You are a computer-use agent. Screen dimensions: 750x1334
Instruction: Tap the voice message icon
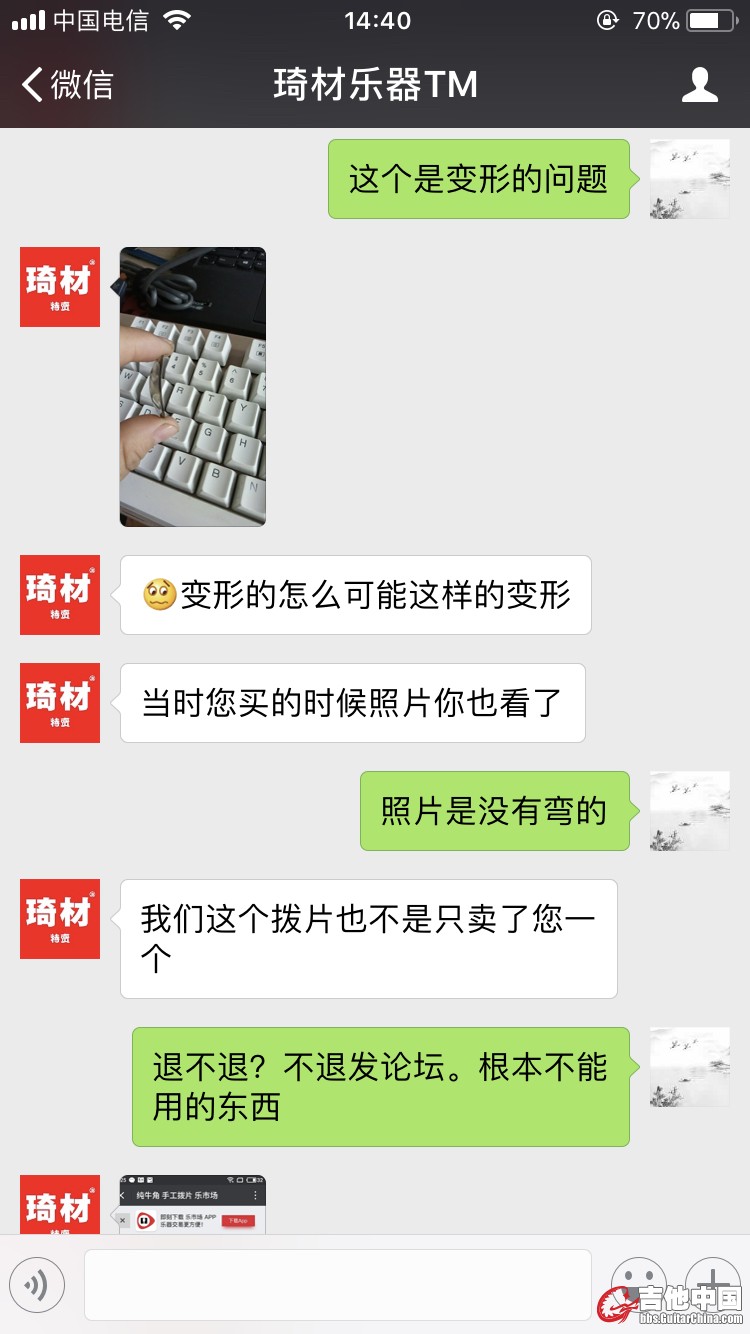coord(37,1284)
